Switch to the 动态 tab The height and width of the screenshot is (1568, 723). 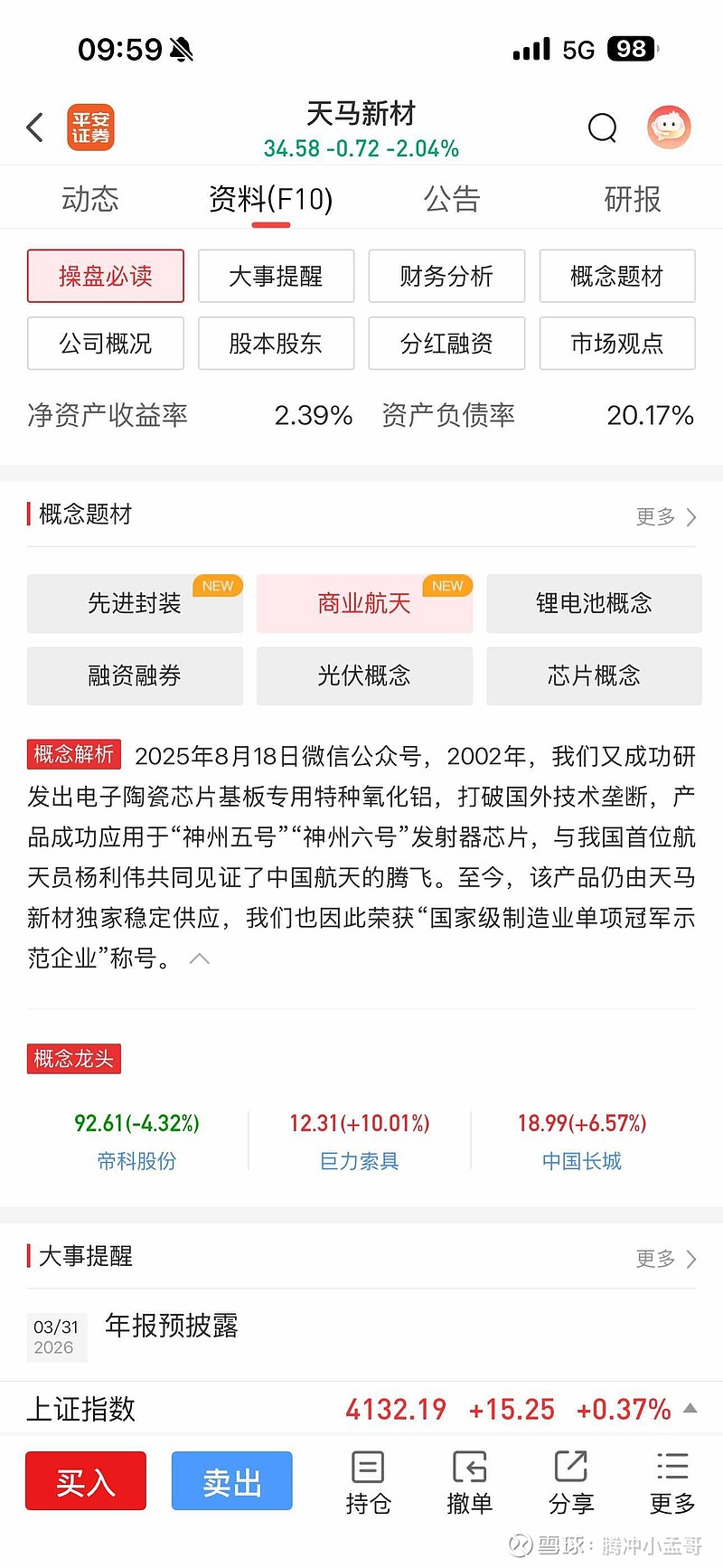(x=90, y=199)
